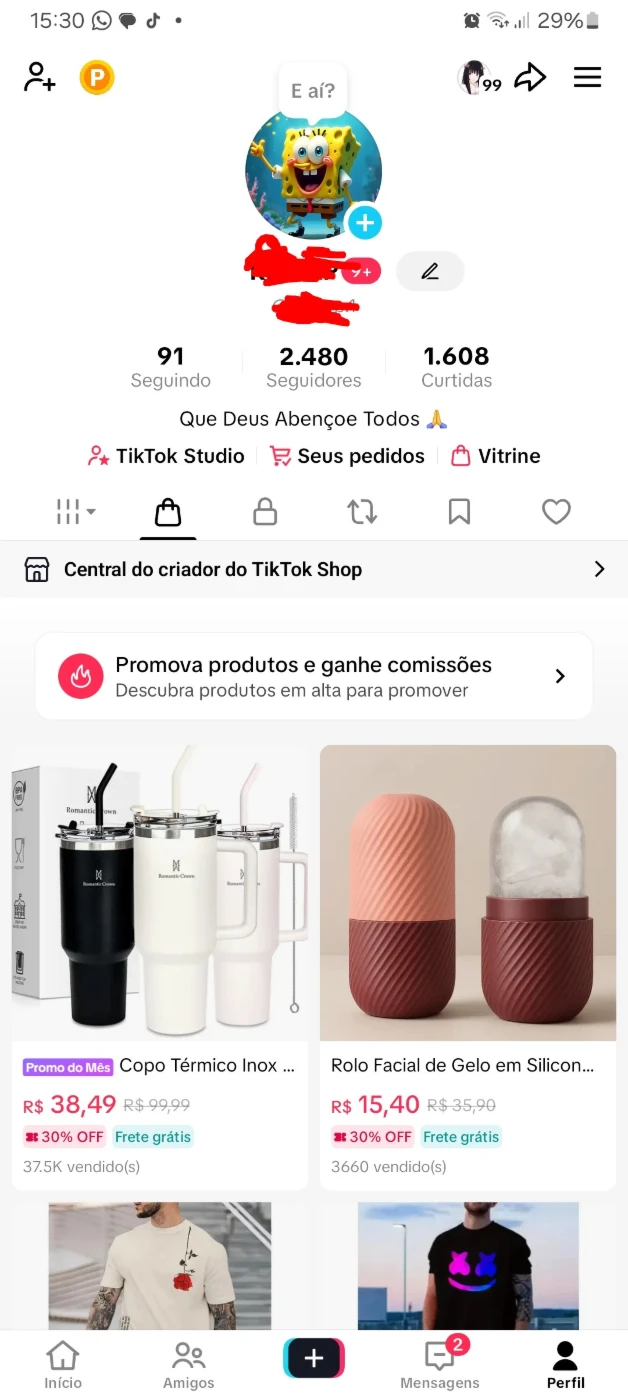Switch to the liked videos heart tab
The image size is (628, 1400).
[556, 512]
